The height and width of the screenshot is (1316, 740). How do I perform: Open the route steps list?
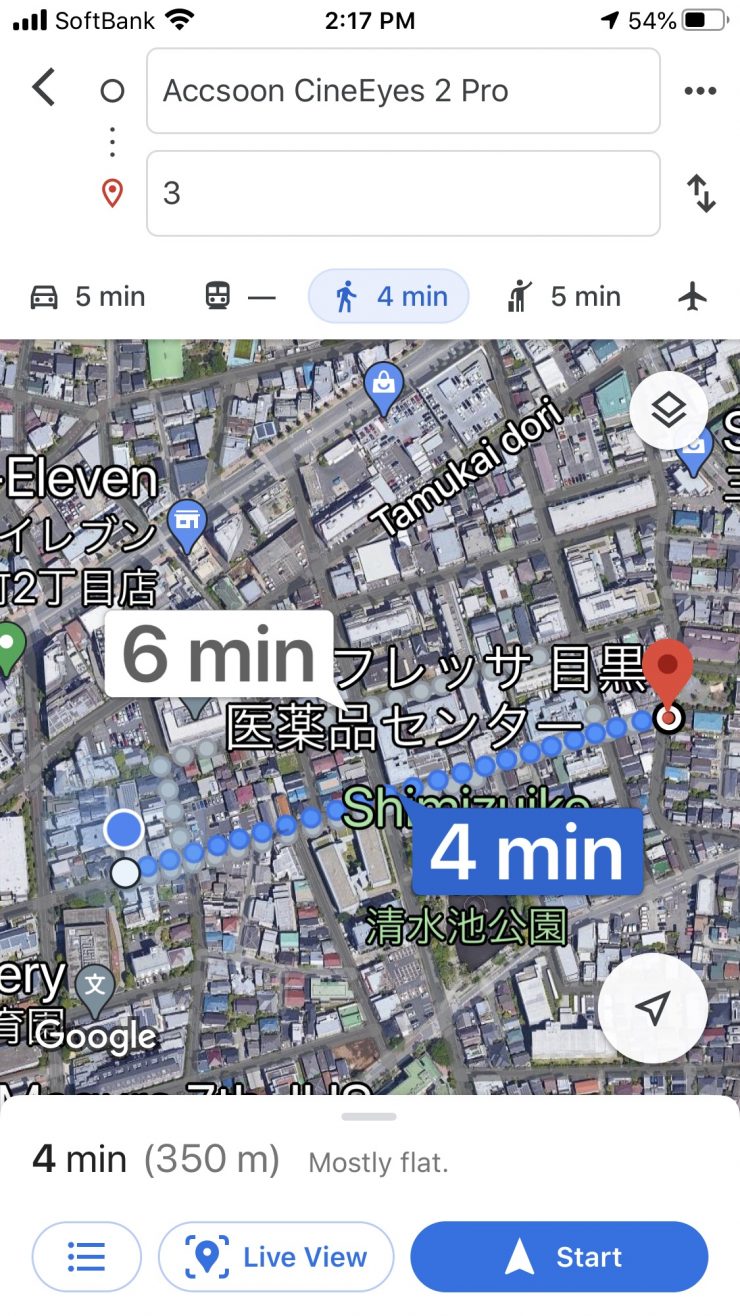(87, 1257)
